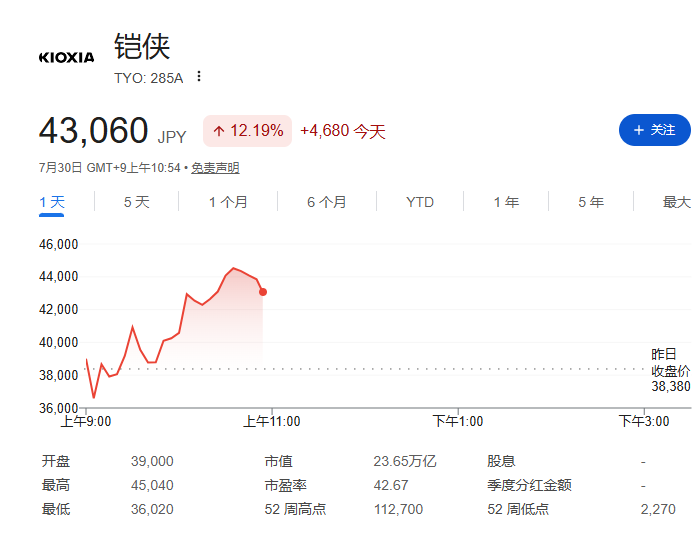The width and height of the screenshot is (698, 541).
Task: Open the three-dot menu beside TYO: 285A
Action: (199, 77)
